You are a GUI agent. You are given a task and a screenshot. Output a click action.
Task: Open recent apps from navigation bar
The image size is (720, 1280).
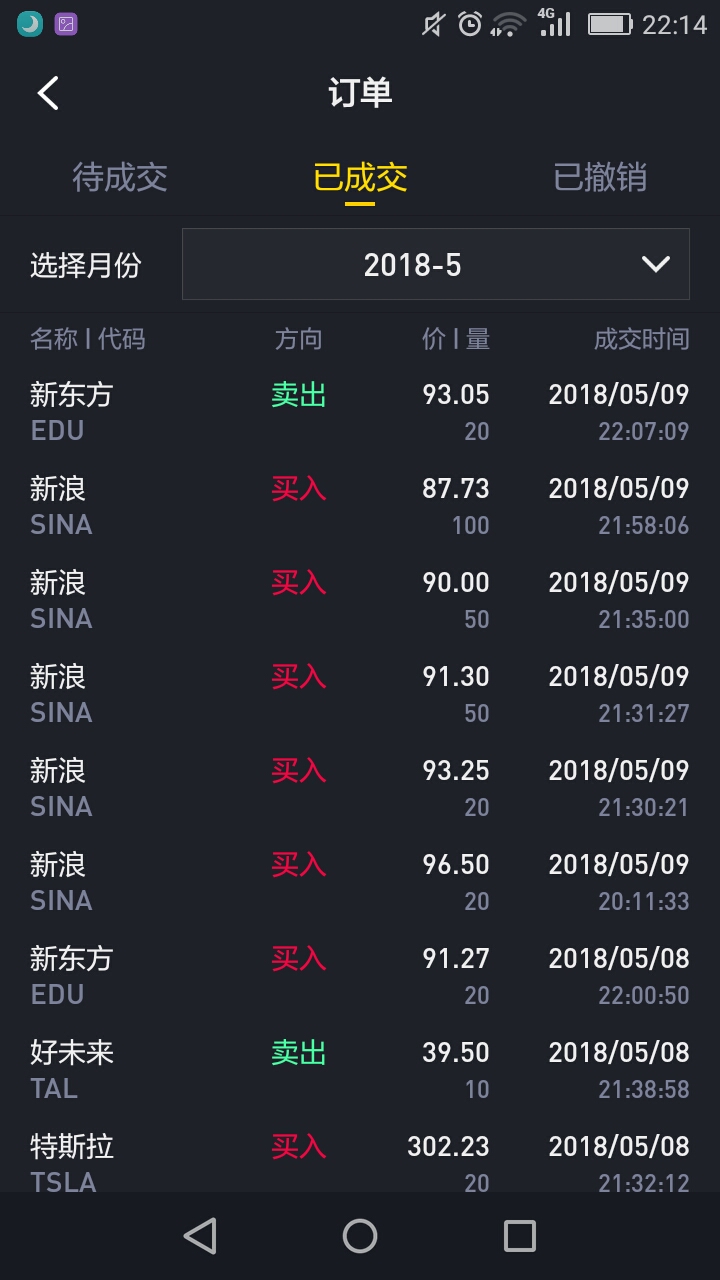pos(520,1236)
